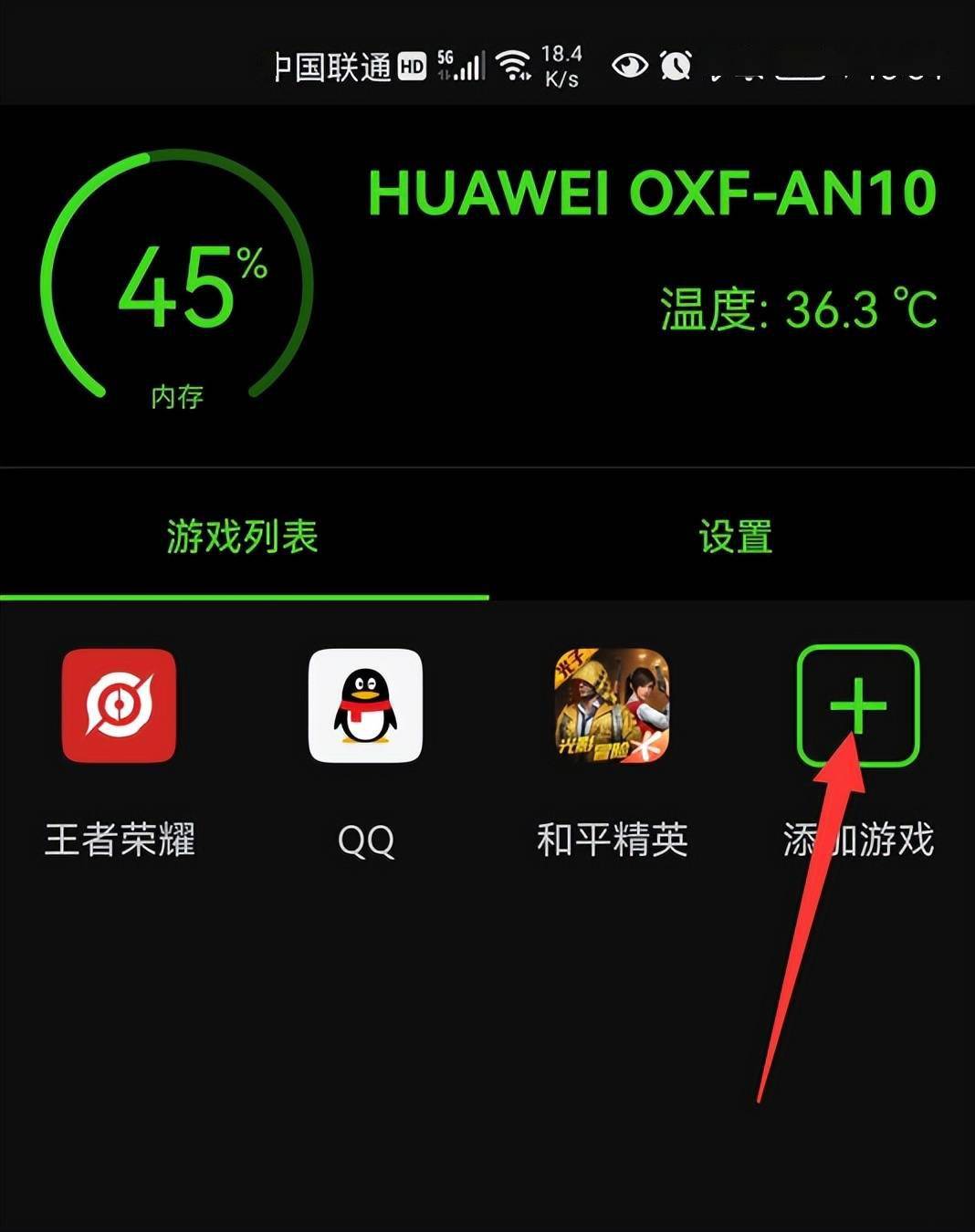
Task: Tap the Wi-Fi signal icon
Action: 513,64
